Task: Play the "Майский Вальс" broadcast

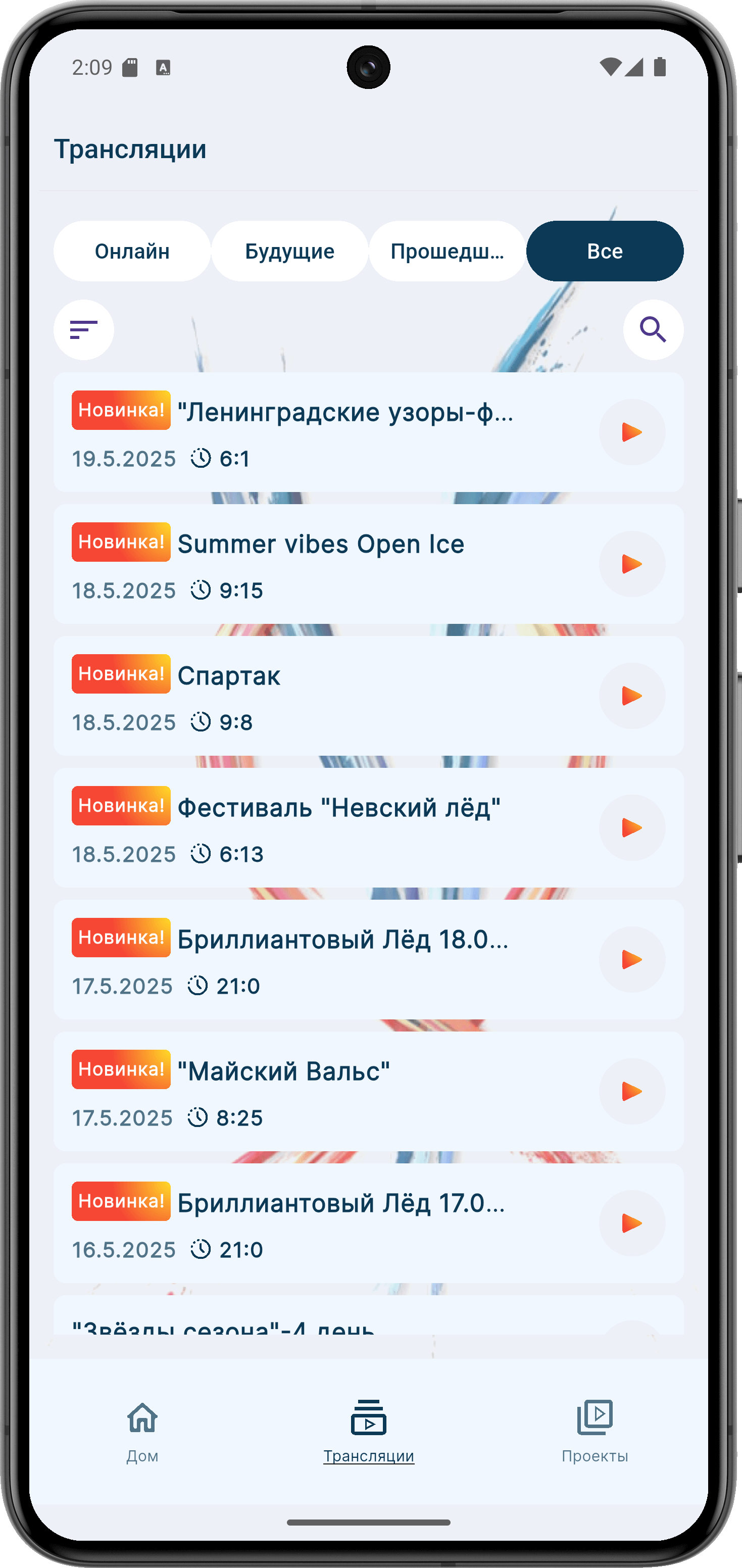Action: (x=632, y=1092)
